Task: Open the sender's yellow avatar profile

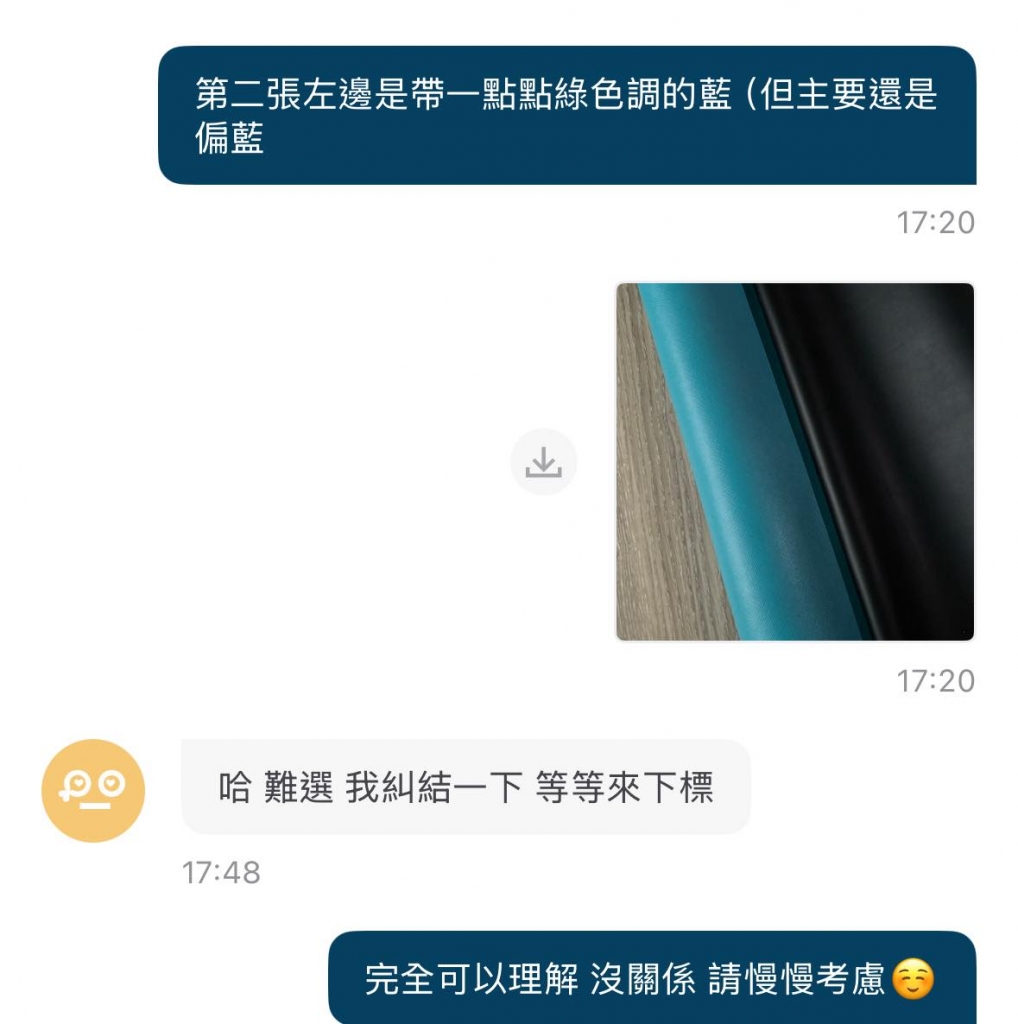Action: [93, 790]
